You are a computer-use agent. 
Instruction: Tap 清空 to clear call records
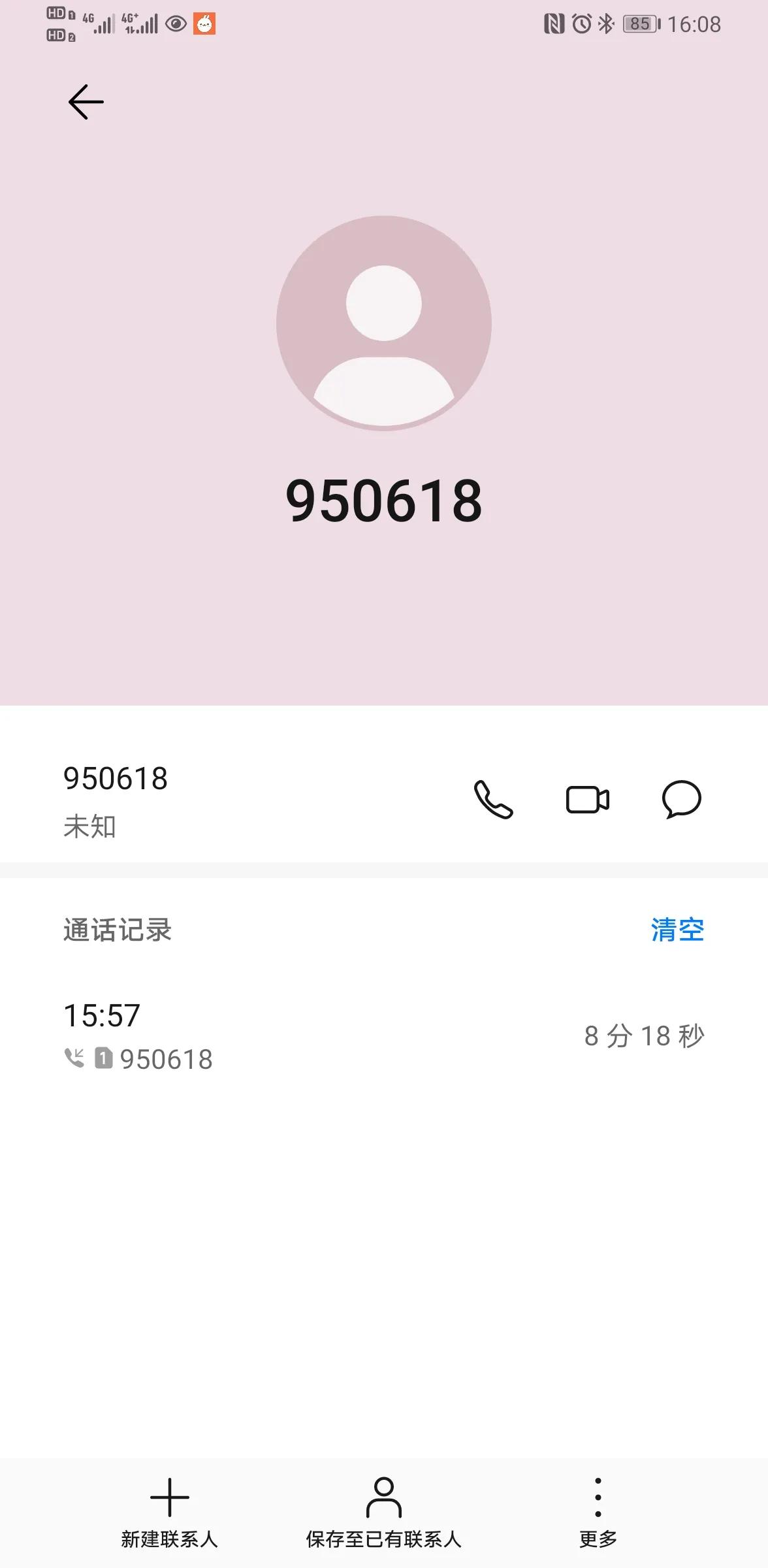tap(677, 931)
